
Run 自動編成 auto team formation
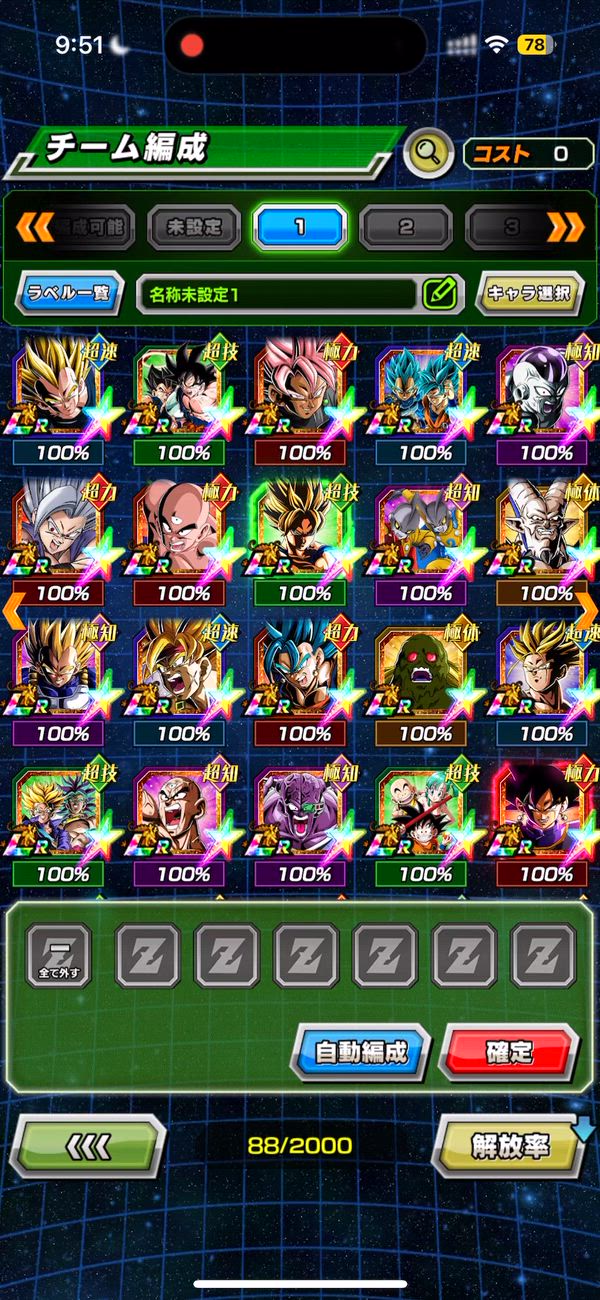(x=361, y=1052)
